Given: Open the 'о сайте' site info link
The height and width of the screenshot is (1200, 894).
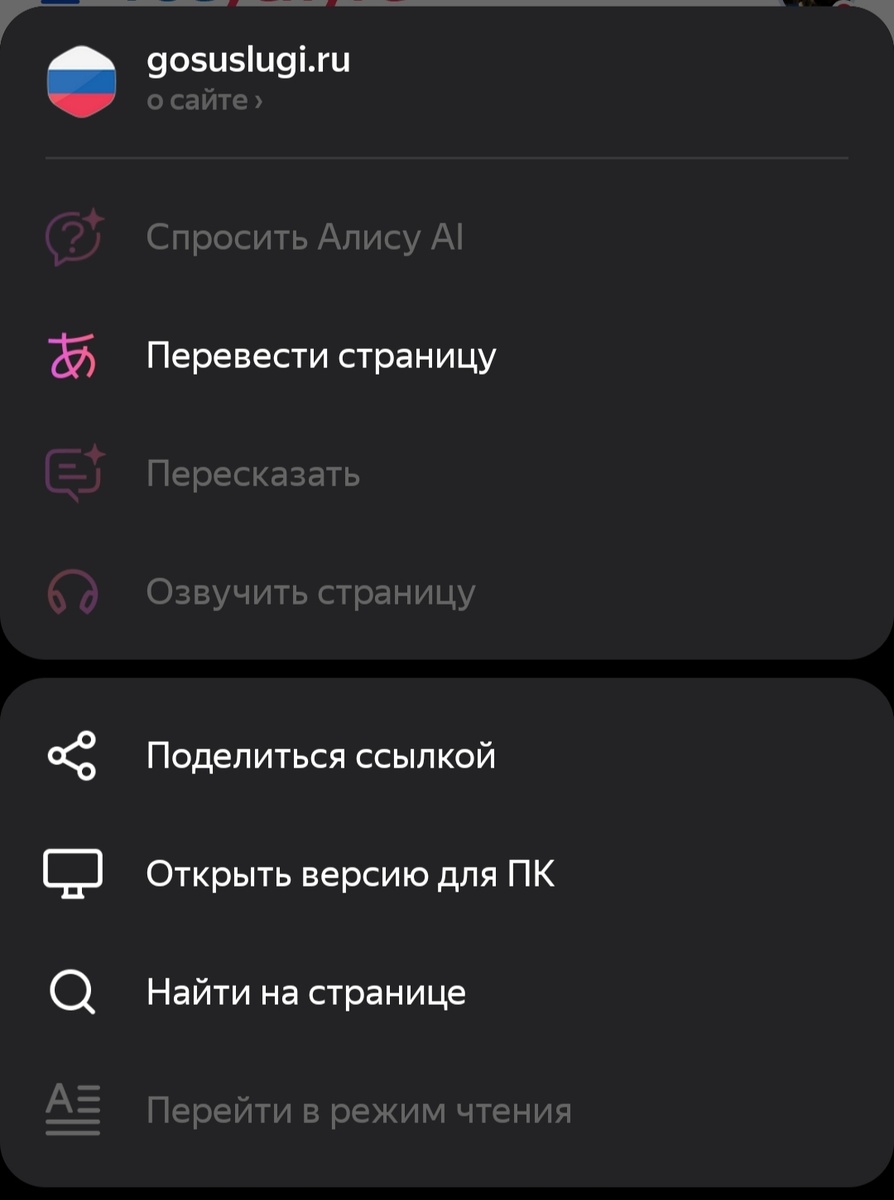Looking at the screenshot, I should point(195,100).
